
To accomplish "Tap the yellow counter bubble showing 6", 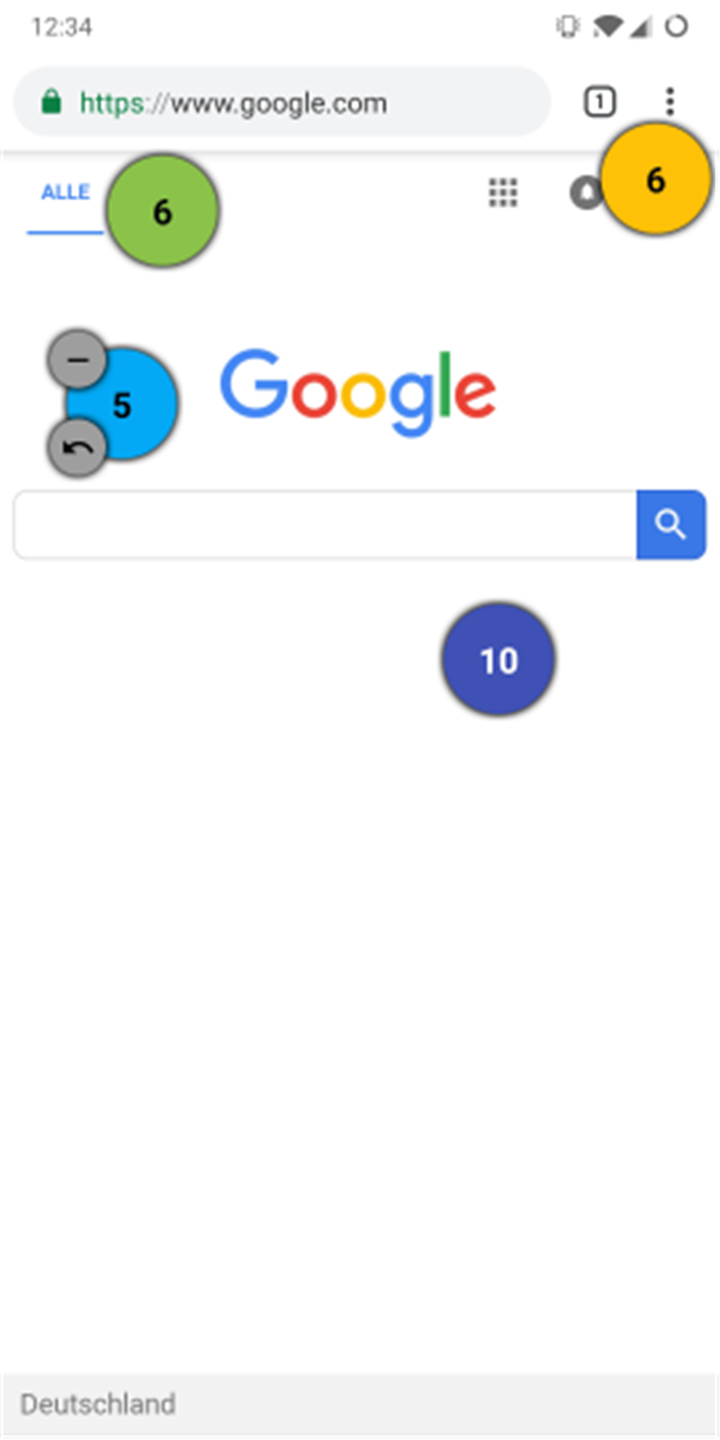I will [x=655, y=180].
